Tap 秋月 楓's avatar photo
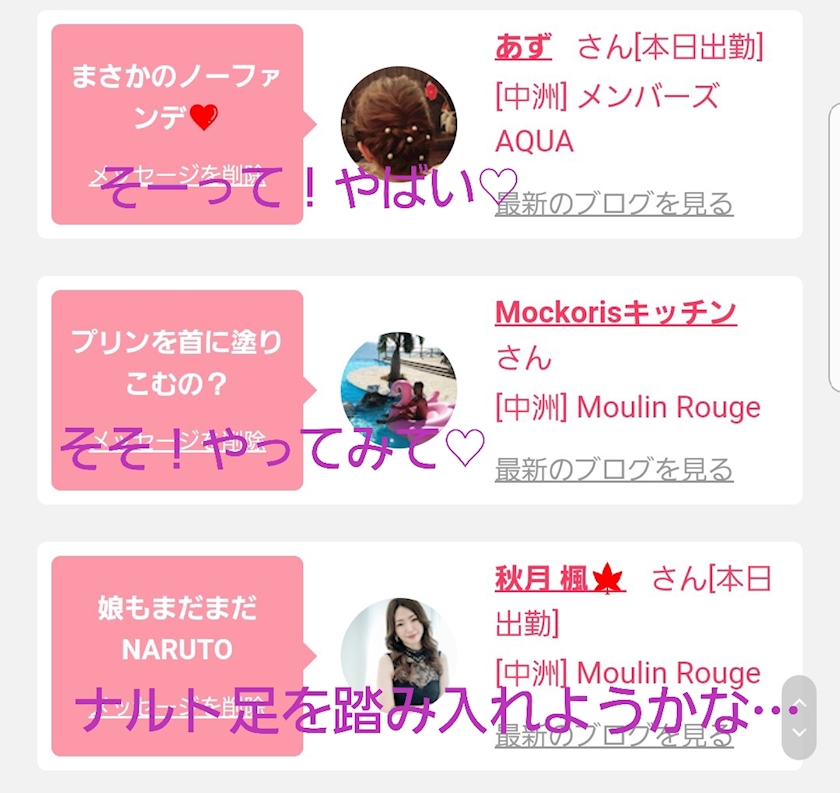 399,656
